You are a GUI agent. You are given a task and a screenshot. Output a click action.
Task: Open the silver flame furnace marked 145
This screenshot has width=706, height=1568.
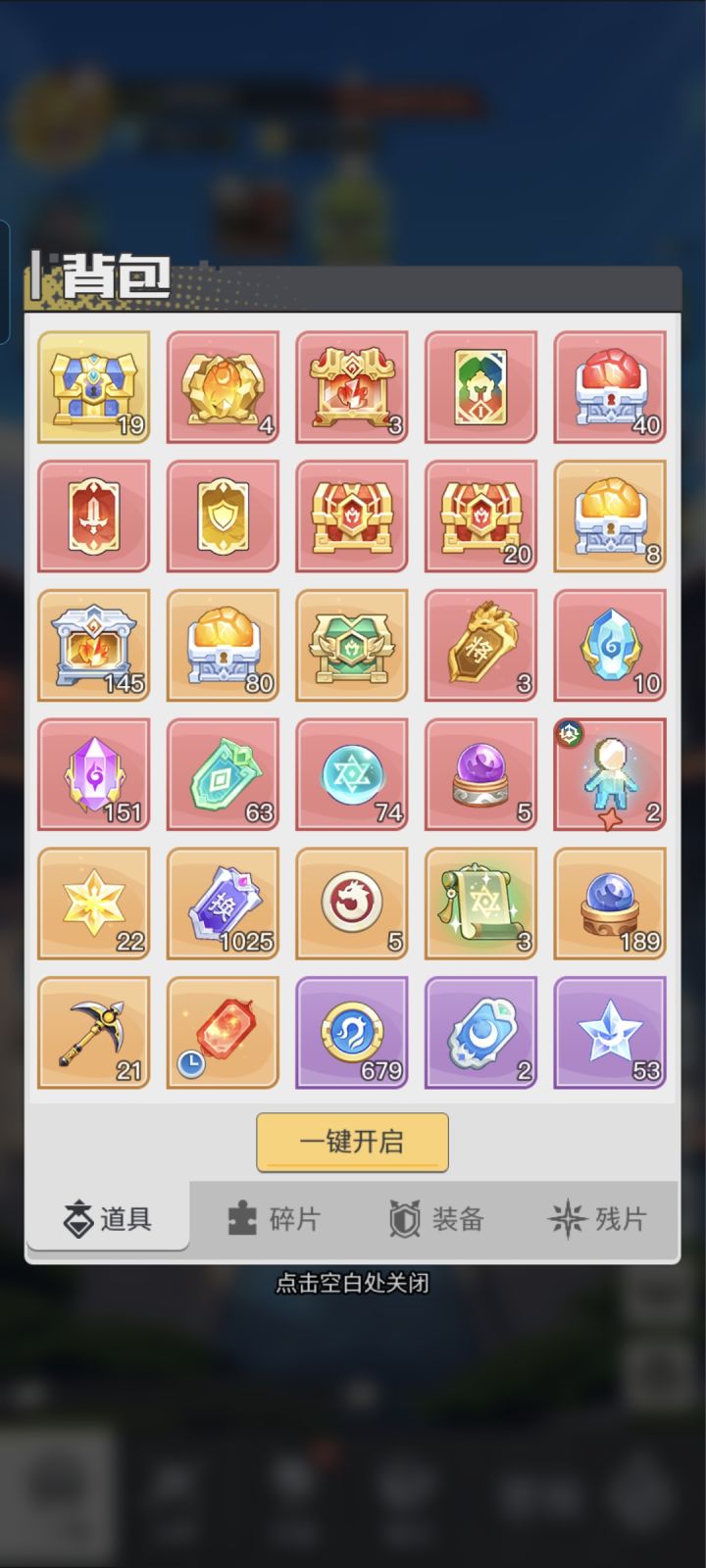point(93,646)
